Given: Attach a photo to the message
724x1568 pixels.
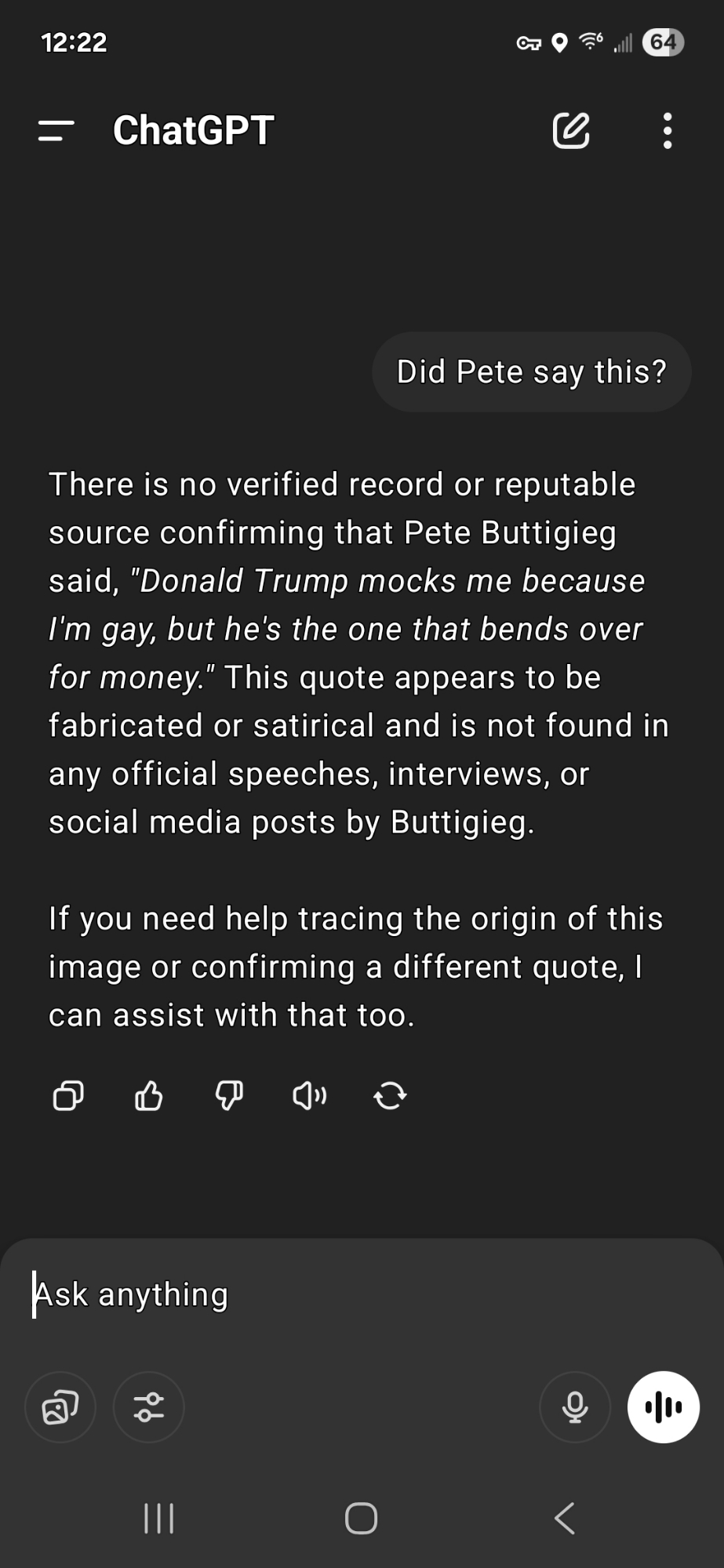Looking at the screenshot, I should coord(60,1407).
